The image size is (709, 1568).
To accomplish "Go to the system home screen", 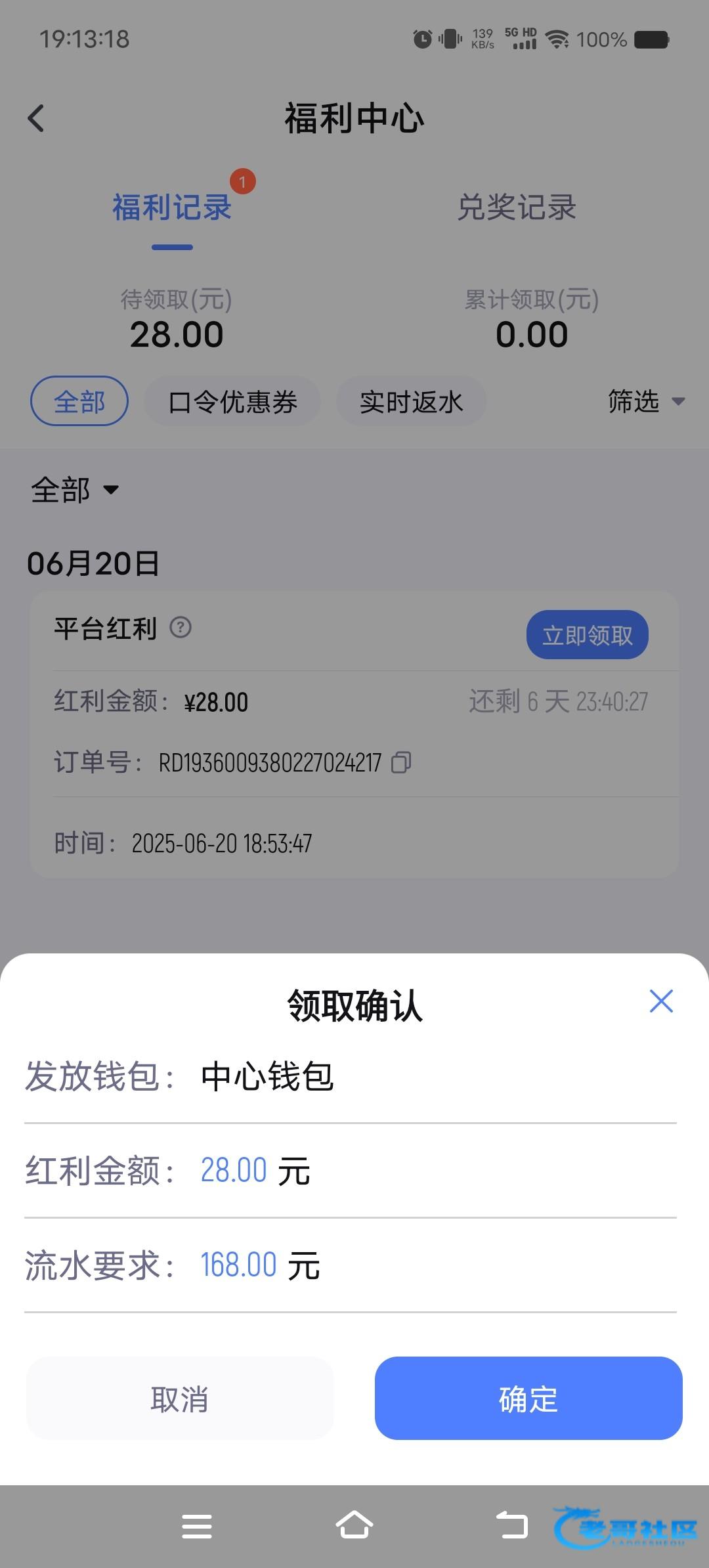I will click(x=354, y=1526).
